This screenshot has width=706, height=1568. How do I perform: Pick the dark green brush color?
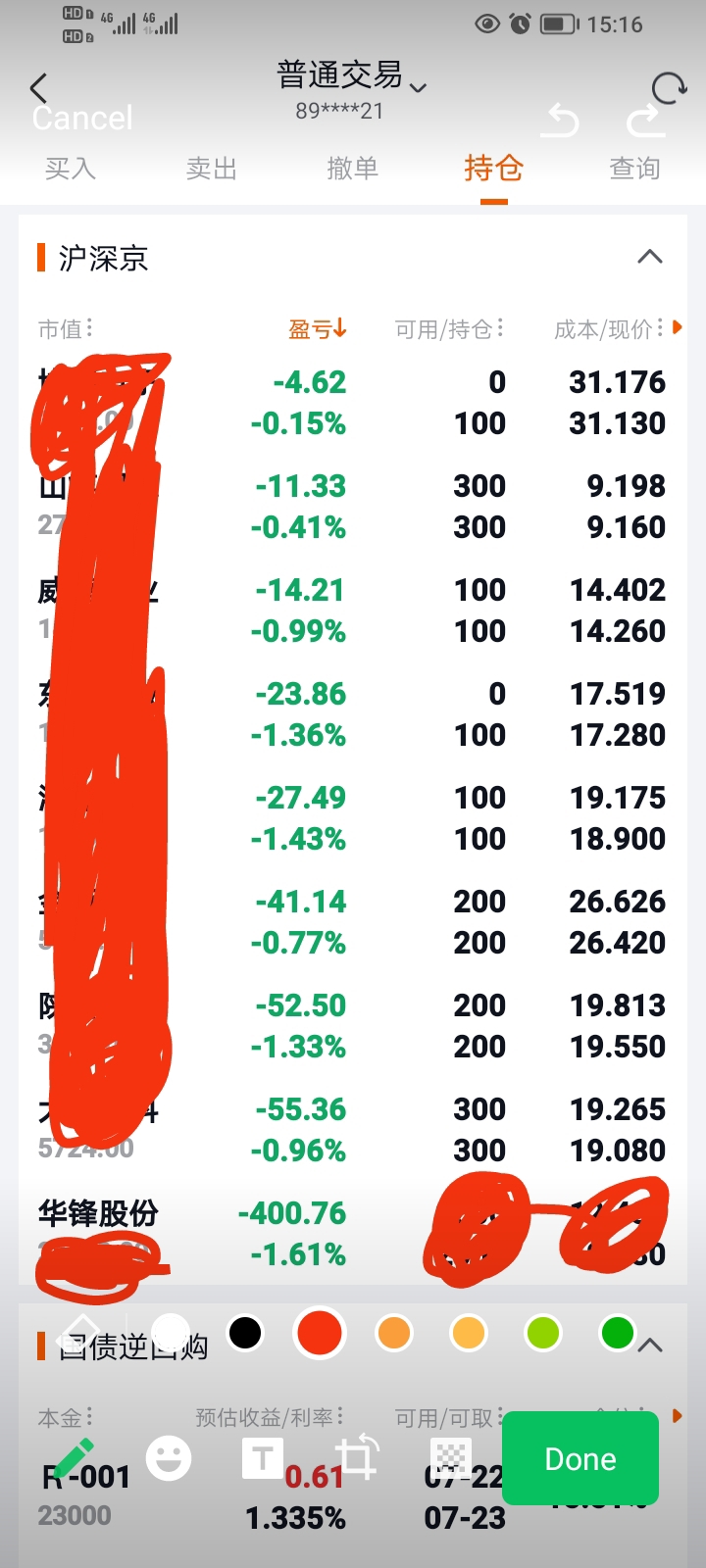tap(618, 1333)
